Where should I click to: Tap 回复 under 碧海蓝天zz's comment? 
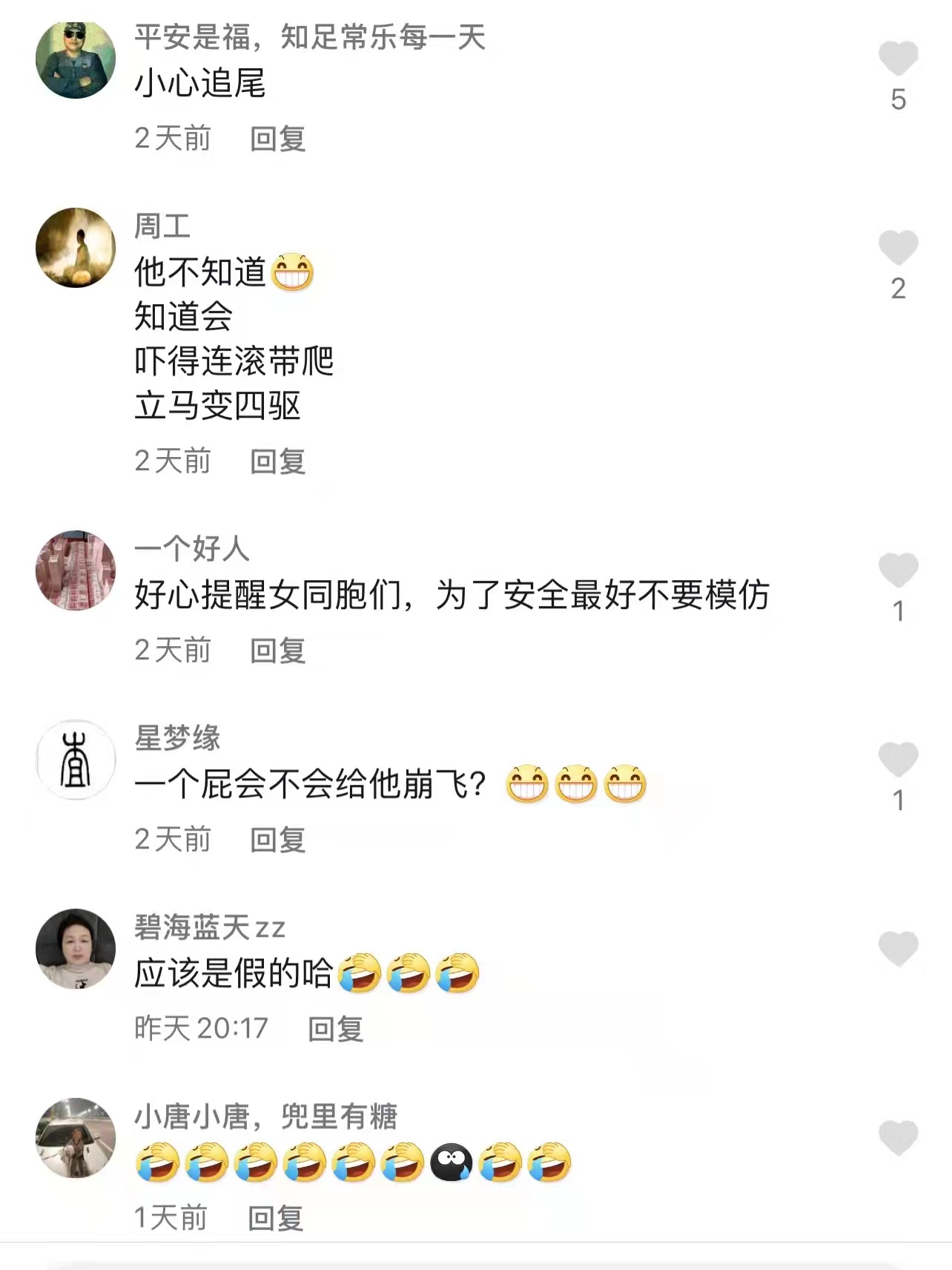tap(335, 1028)
